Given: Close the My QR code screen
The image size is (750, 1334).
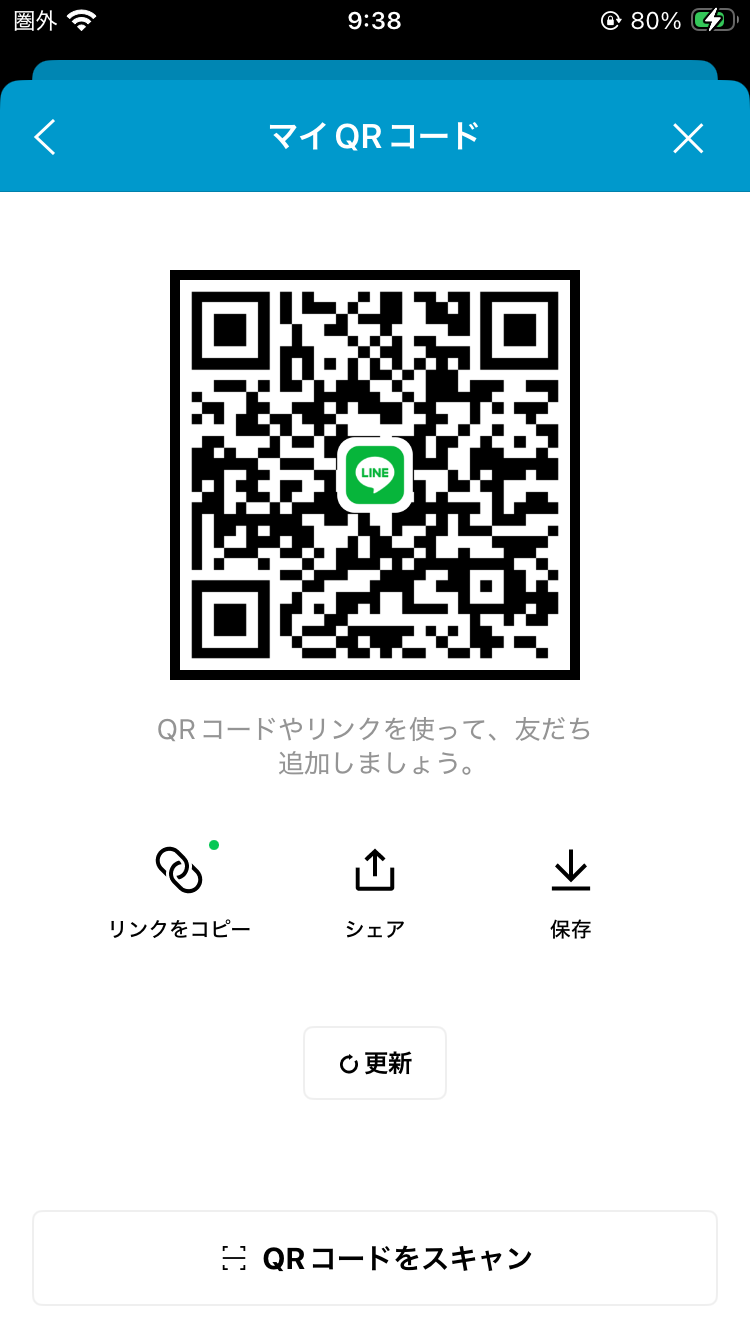Looking at the screenshot, I should coord(688,138).
